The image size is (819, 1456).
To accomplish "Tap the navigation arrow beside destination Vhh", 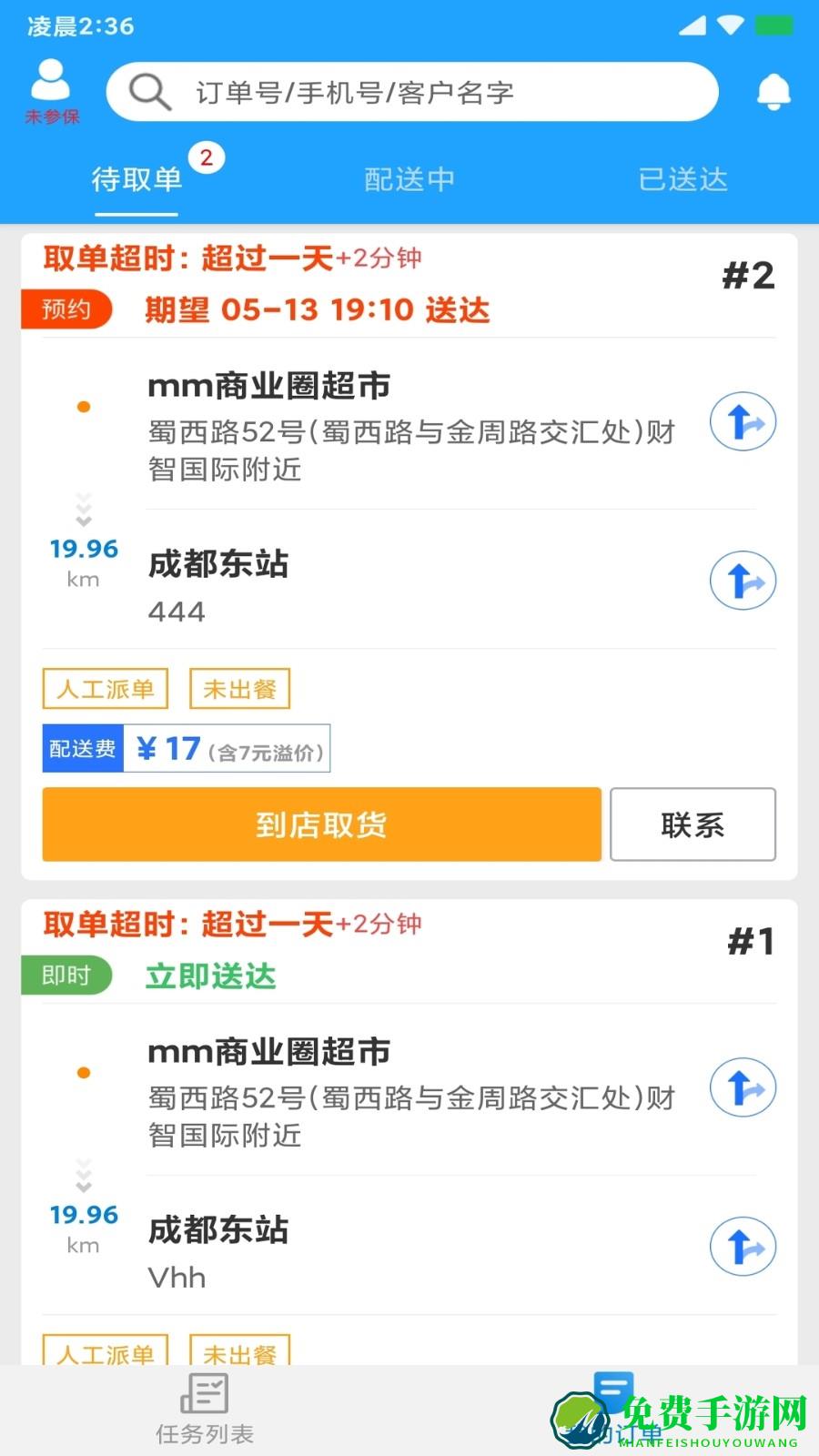I will coord(743,1247).
